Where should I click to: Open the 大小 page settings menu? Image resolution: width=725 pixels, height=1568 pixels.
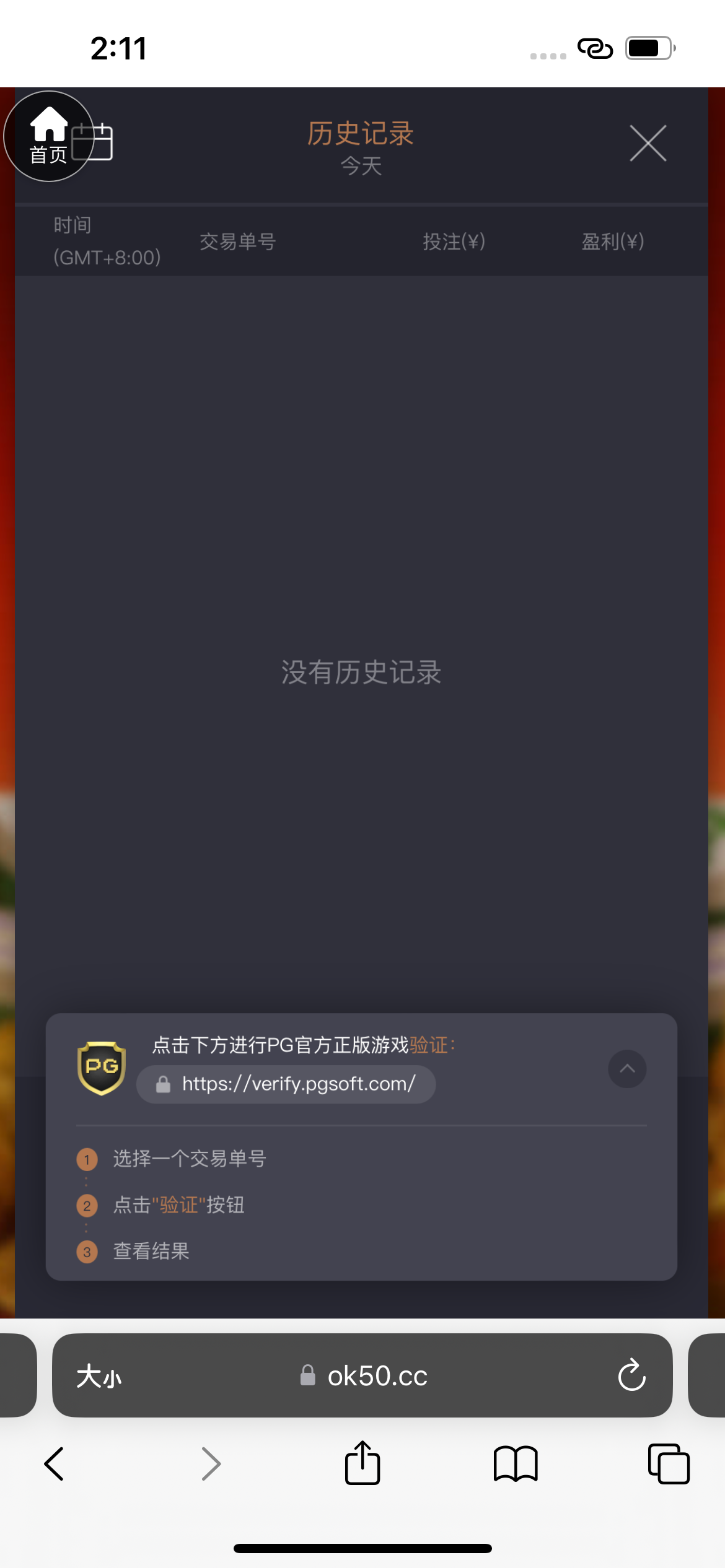(x=99, y=1376)
